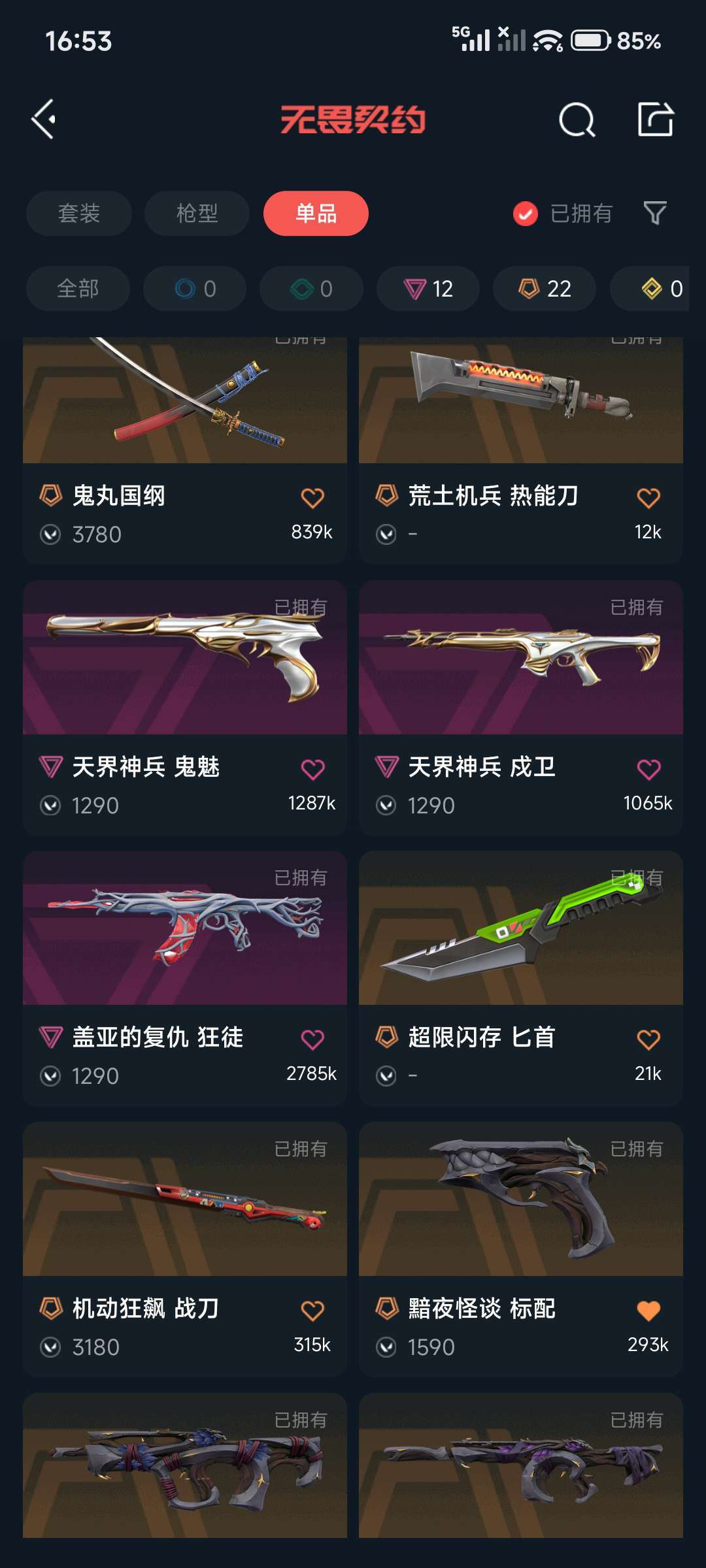Open the filter options icon
Screen dimensions: 706x1568
pyautogui.click(x=654, y=214)
